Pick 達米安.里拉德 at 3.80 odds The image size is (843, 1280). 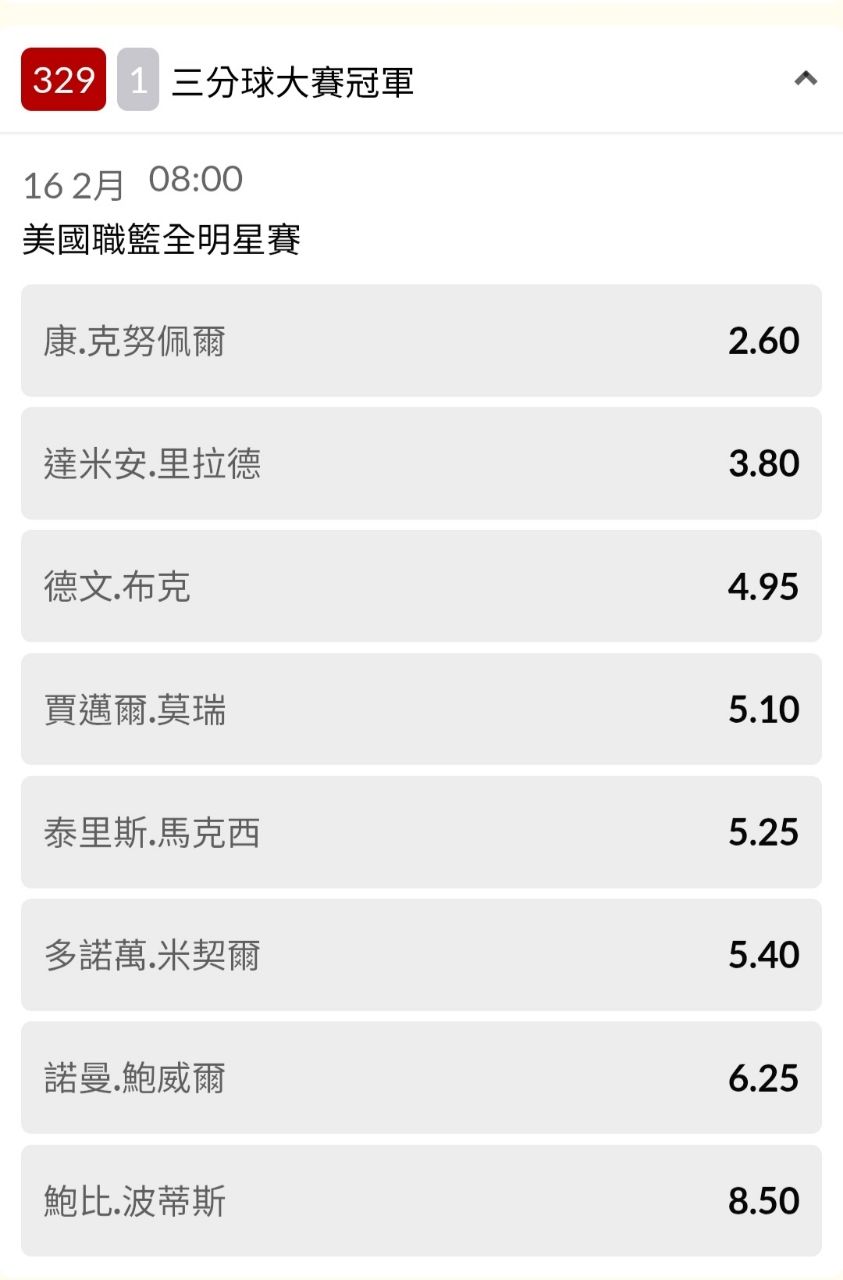coord(421,464)
